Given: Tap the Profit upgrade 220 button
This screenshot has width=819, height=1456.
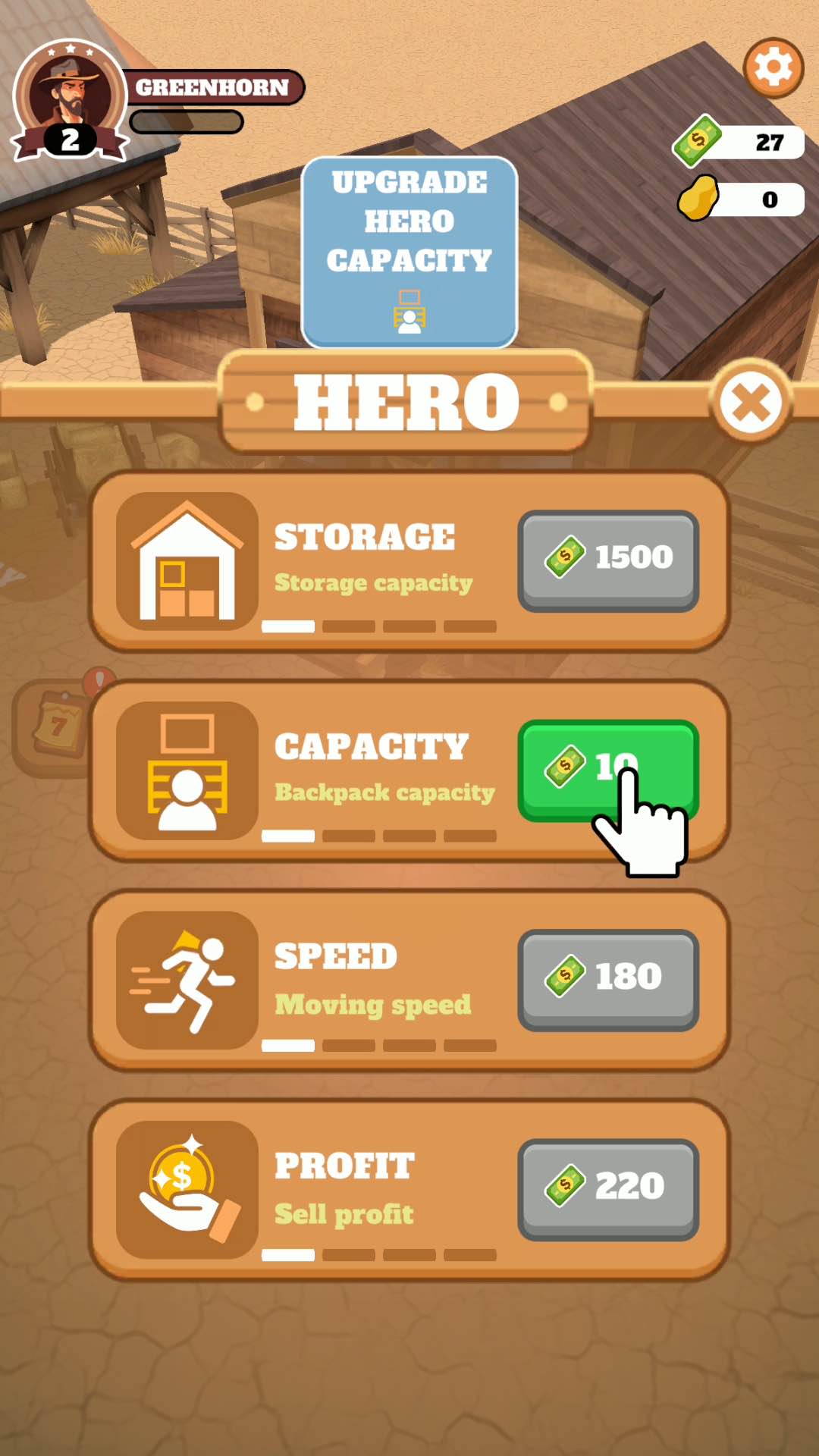Looking at the screenshot, I should (608, 1190).
